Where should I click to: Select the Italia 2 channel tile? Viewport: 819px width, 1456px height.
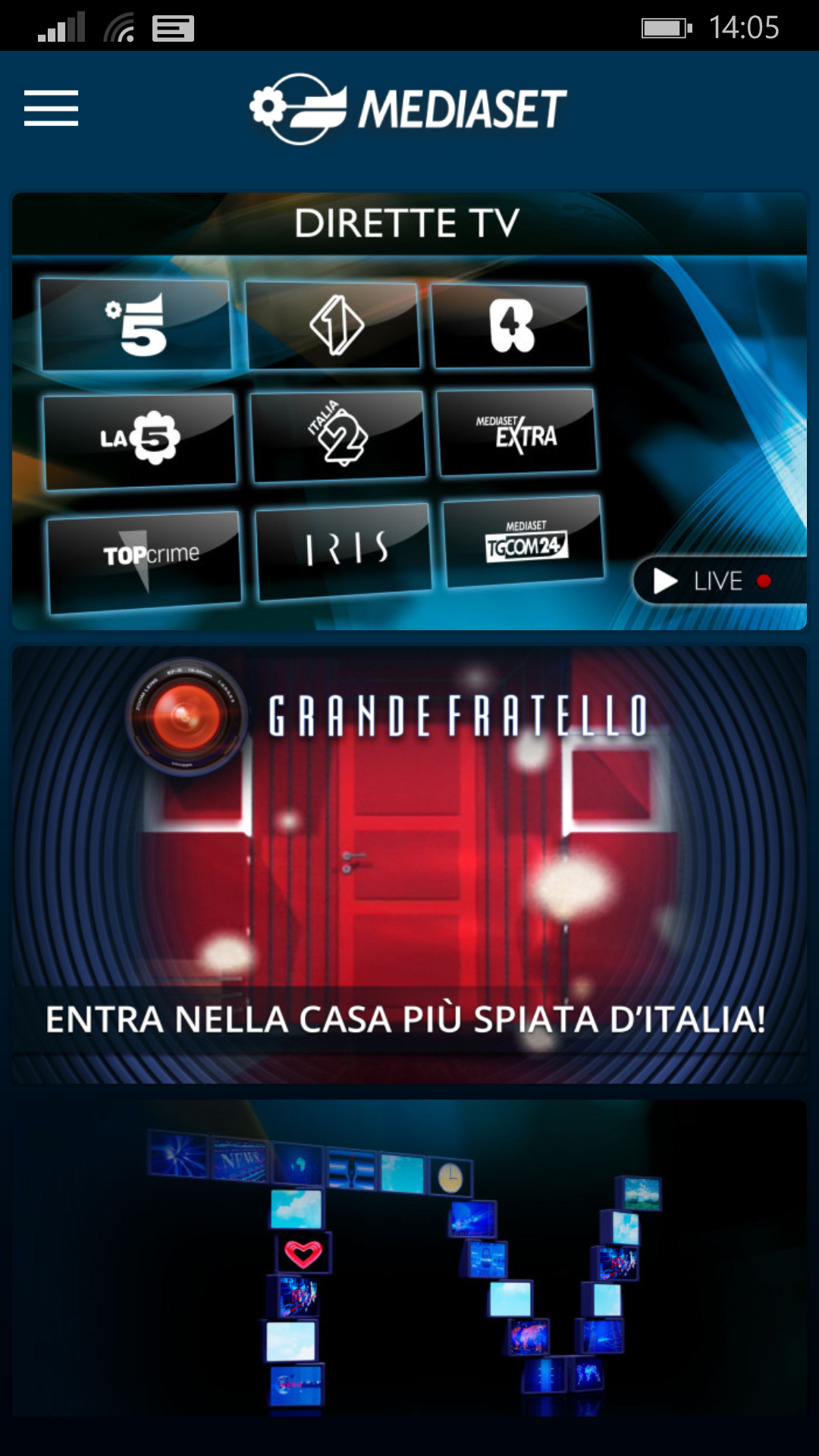point(338,437)
